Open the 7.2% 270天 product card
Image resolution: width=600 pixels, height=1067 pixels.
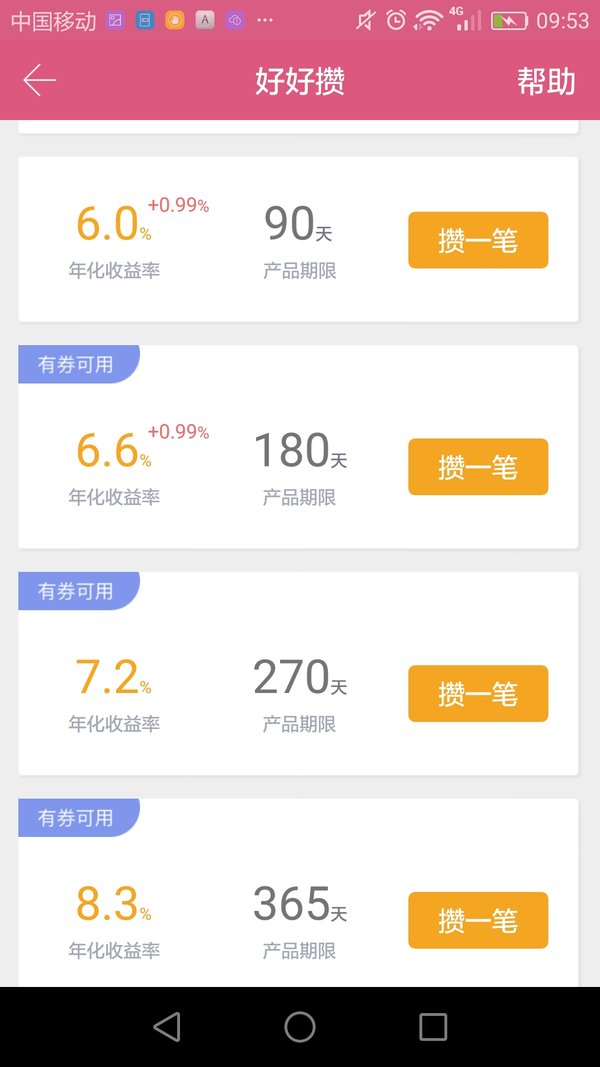298,673
